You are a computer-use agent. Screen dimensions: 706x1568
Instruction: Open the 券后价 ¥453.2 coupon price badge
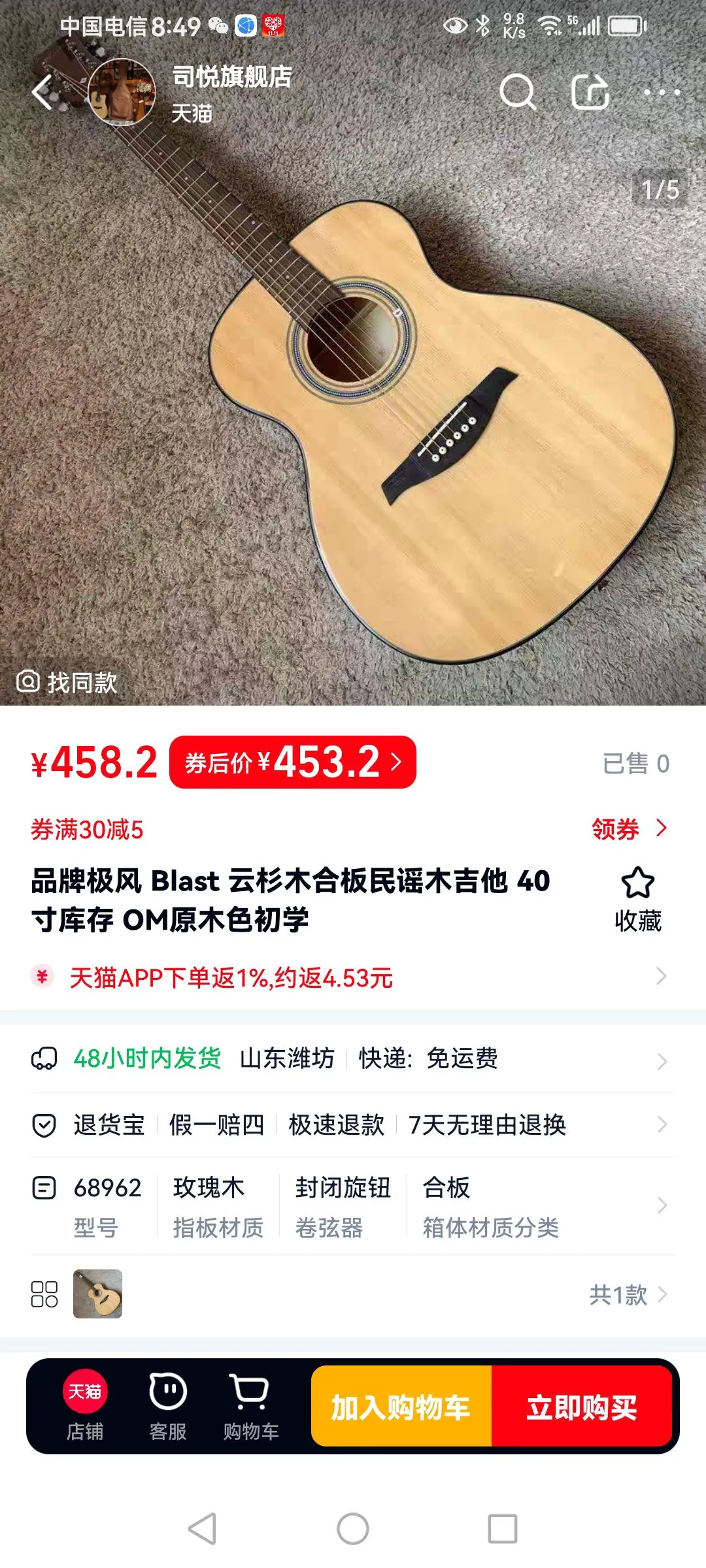(293, 762)
